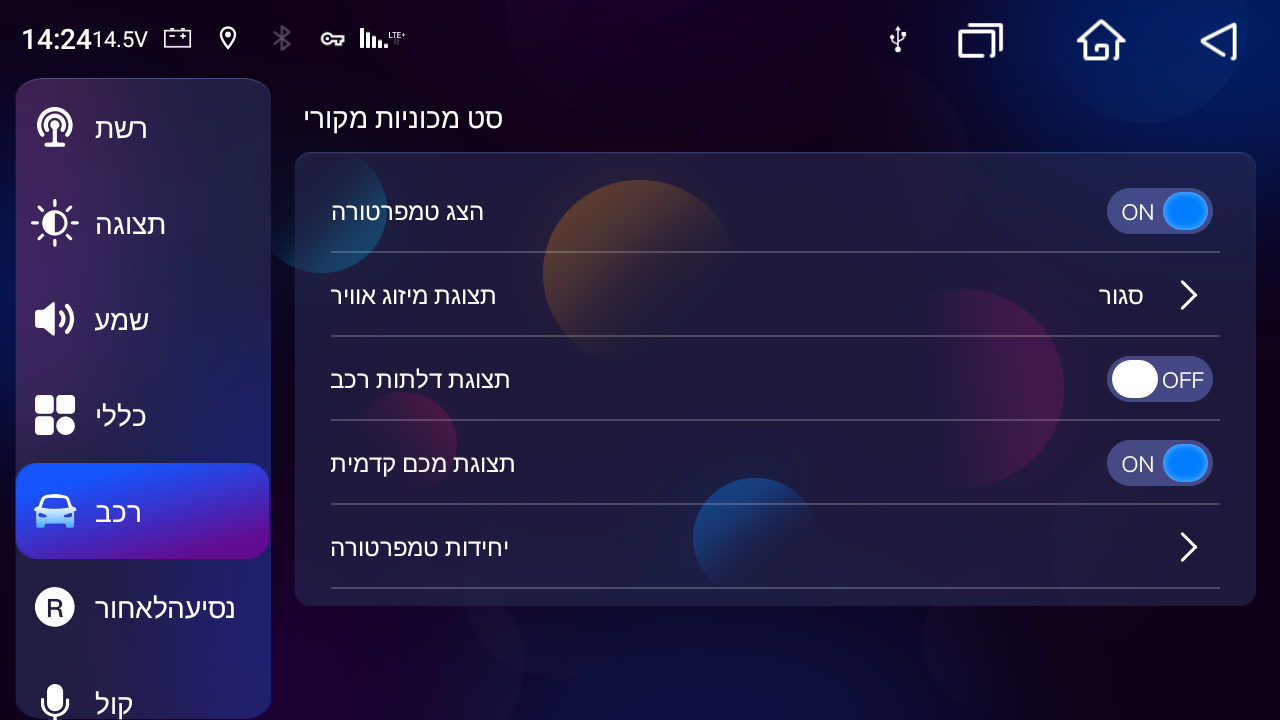The width and height of the screenshot is (1280, 720).
Task: Tap the recent apps button
Action: [980, 41]
